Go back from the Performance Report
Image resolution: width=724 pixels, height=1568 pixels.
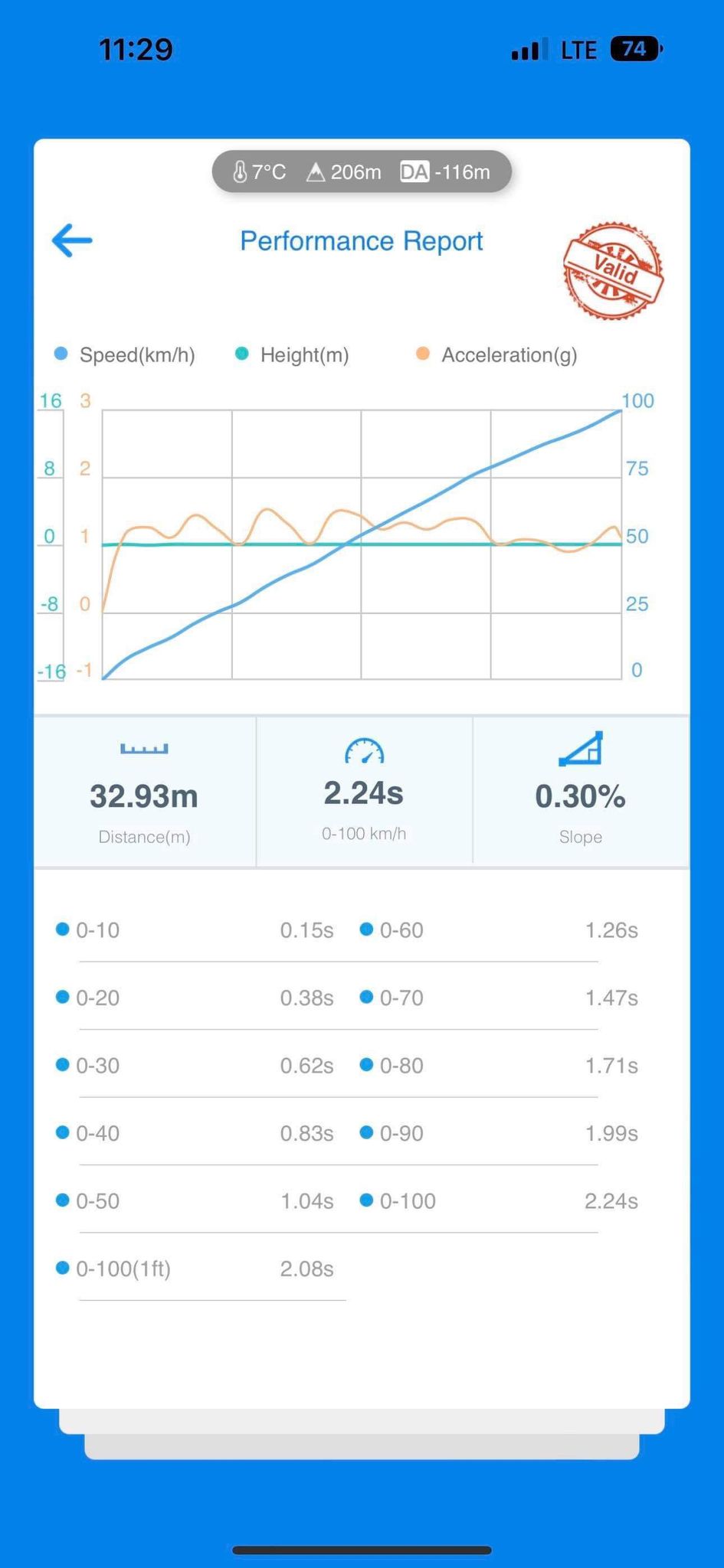(x=72, y=240)
